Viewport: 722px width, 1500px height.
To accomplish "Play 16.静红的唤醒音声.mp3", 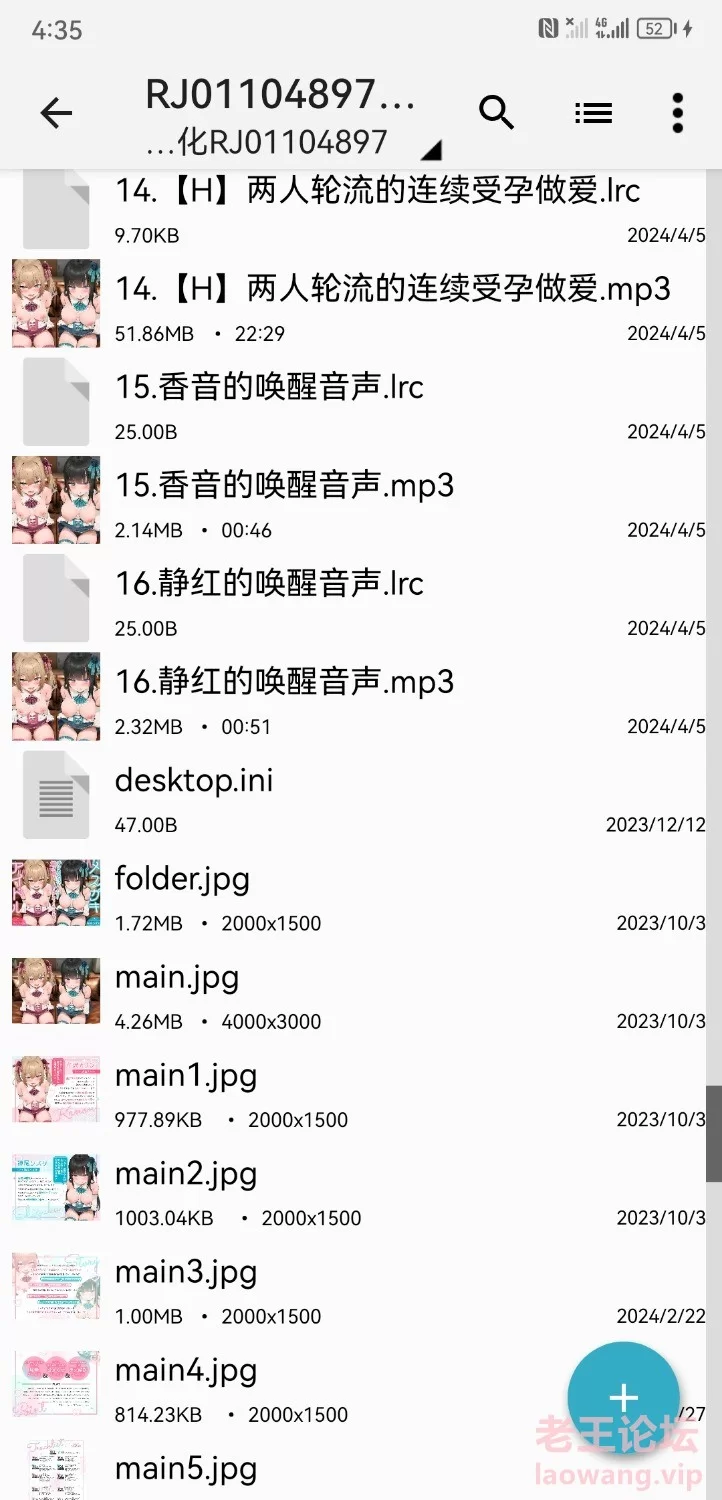I will (x=361, y=698).
